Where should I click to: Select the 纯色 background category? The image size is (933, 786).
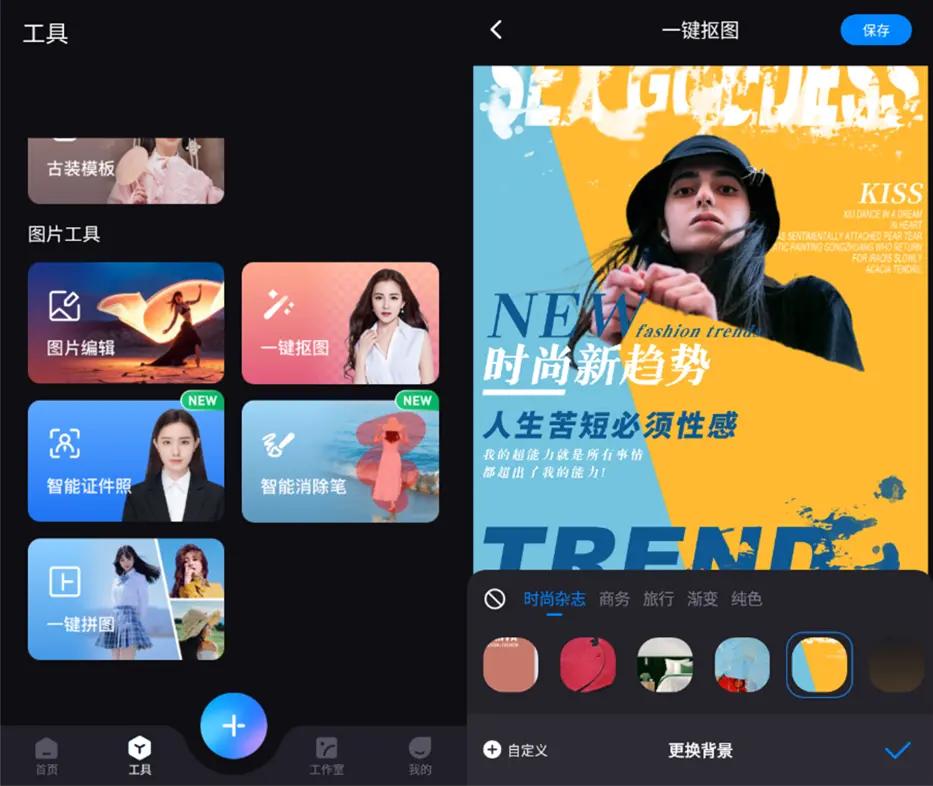746,599
